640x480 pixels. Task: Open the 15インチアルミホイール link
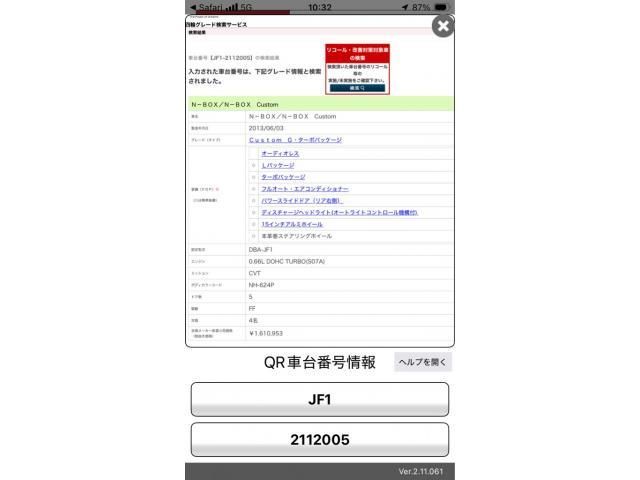tap(292, 224)
